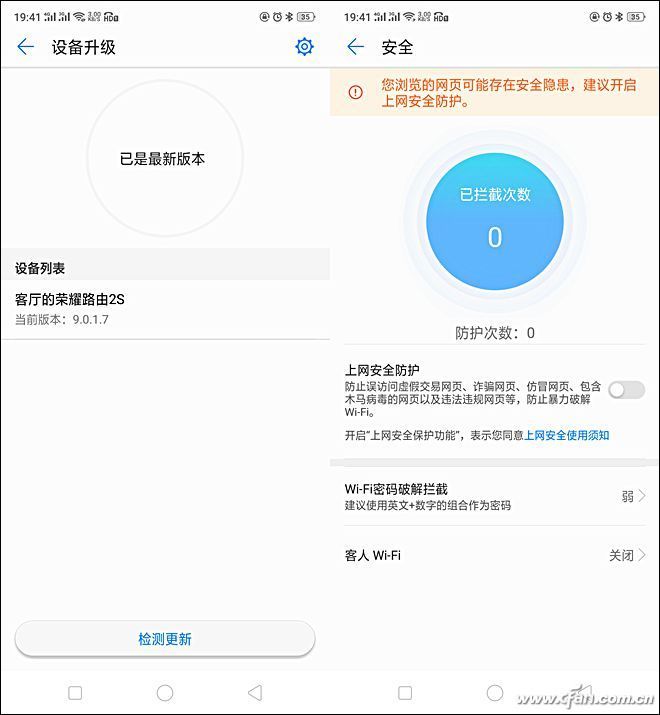Enable the 上网安全防护 switch
Viewport: 660px width, 715px height.
click(626, 390)
